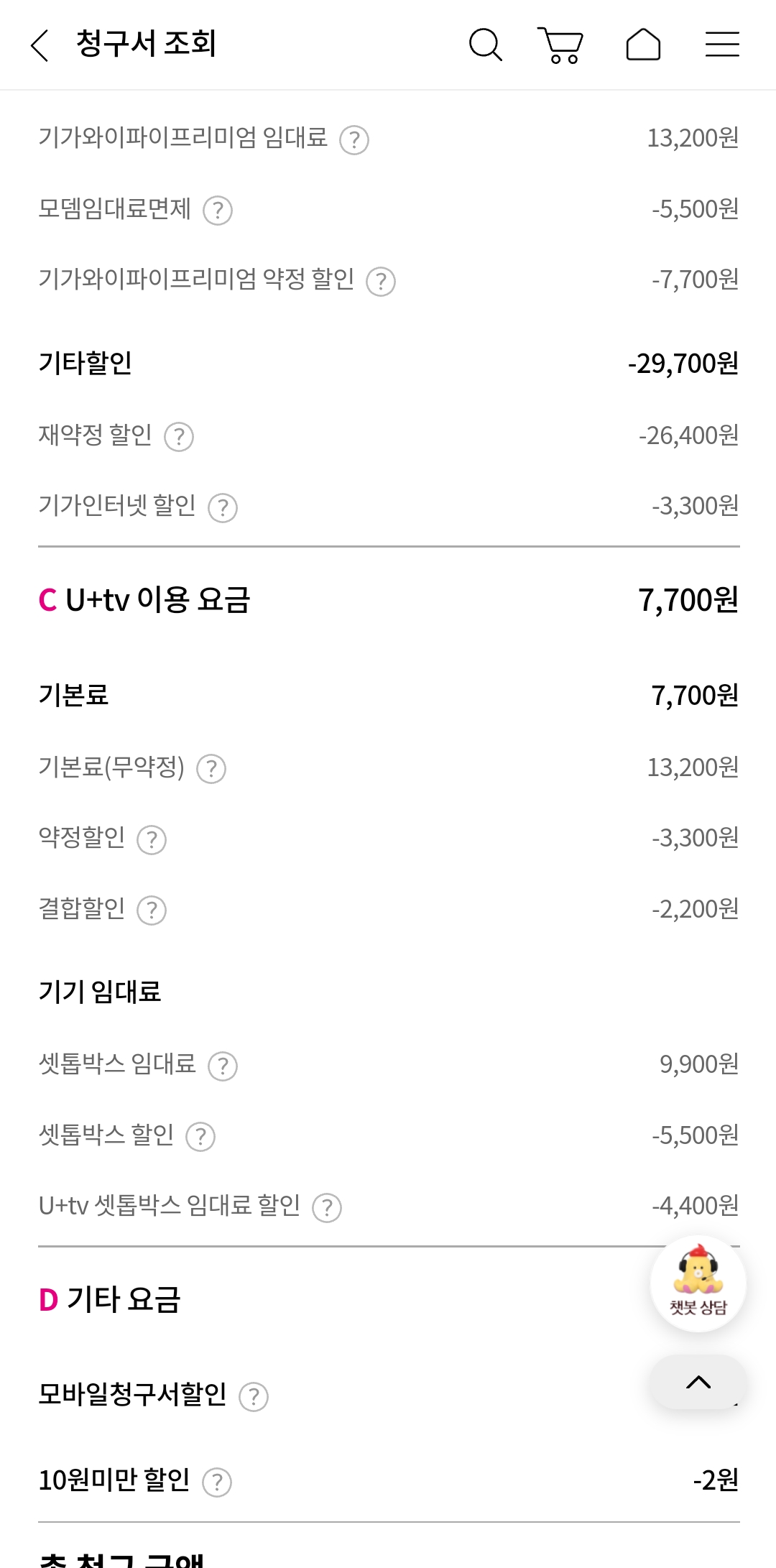The height and width of the screenshot is (1568, 776).
Task: Show help for 기가와이파이프리미엄 약정 할인
Action: pos(381,281)
